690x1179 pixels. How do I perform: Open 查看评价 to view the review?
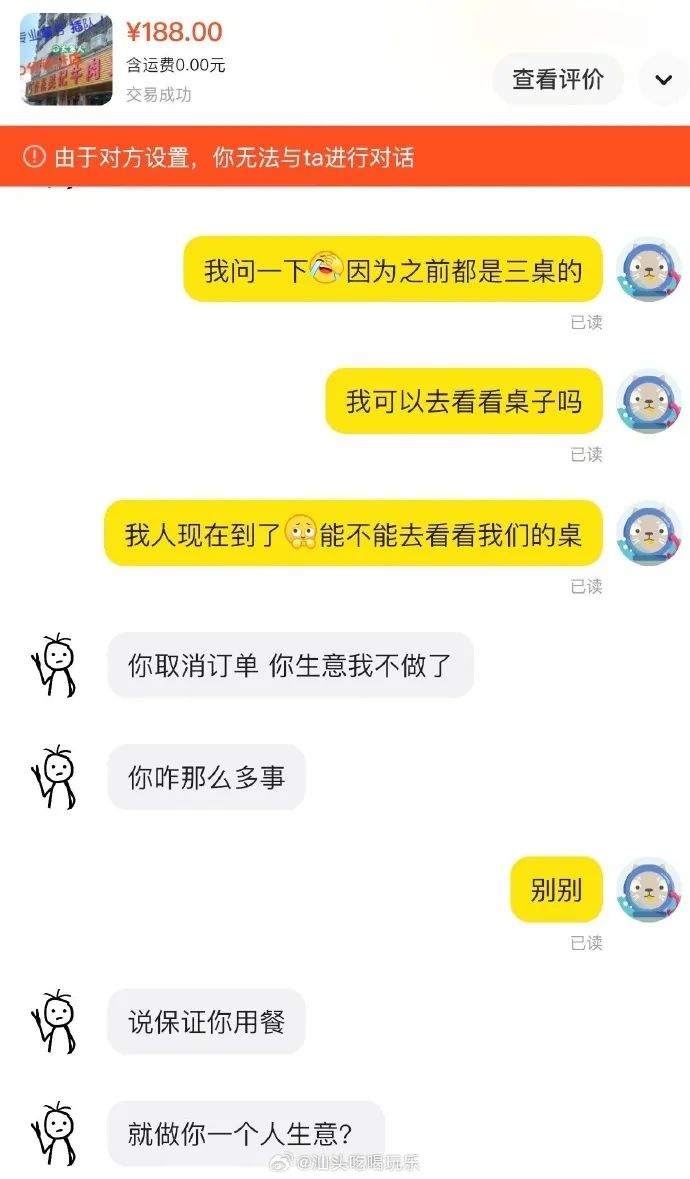coord(558,79)
